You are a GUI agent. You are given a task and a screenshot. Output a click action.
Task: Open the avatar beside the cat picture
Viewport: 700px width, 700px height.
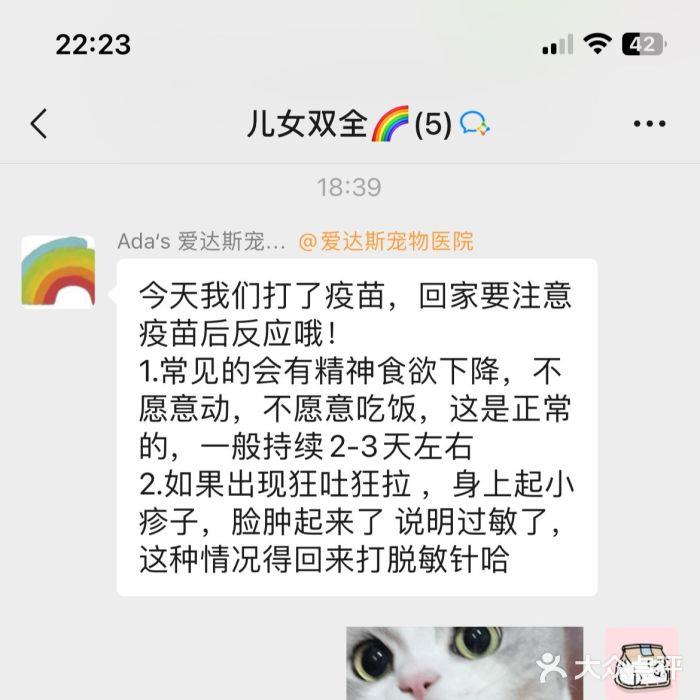[641, 663]
